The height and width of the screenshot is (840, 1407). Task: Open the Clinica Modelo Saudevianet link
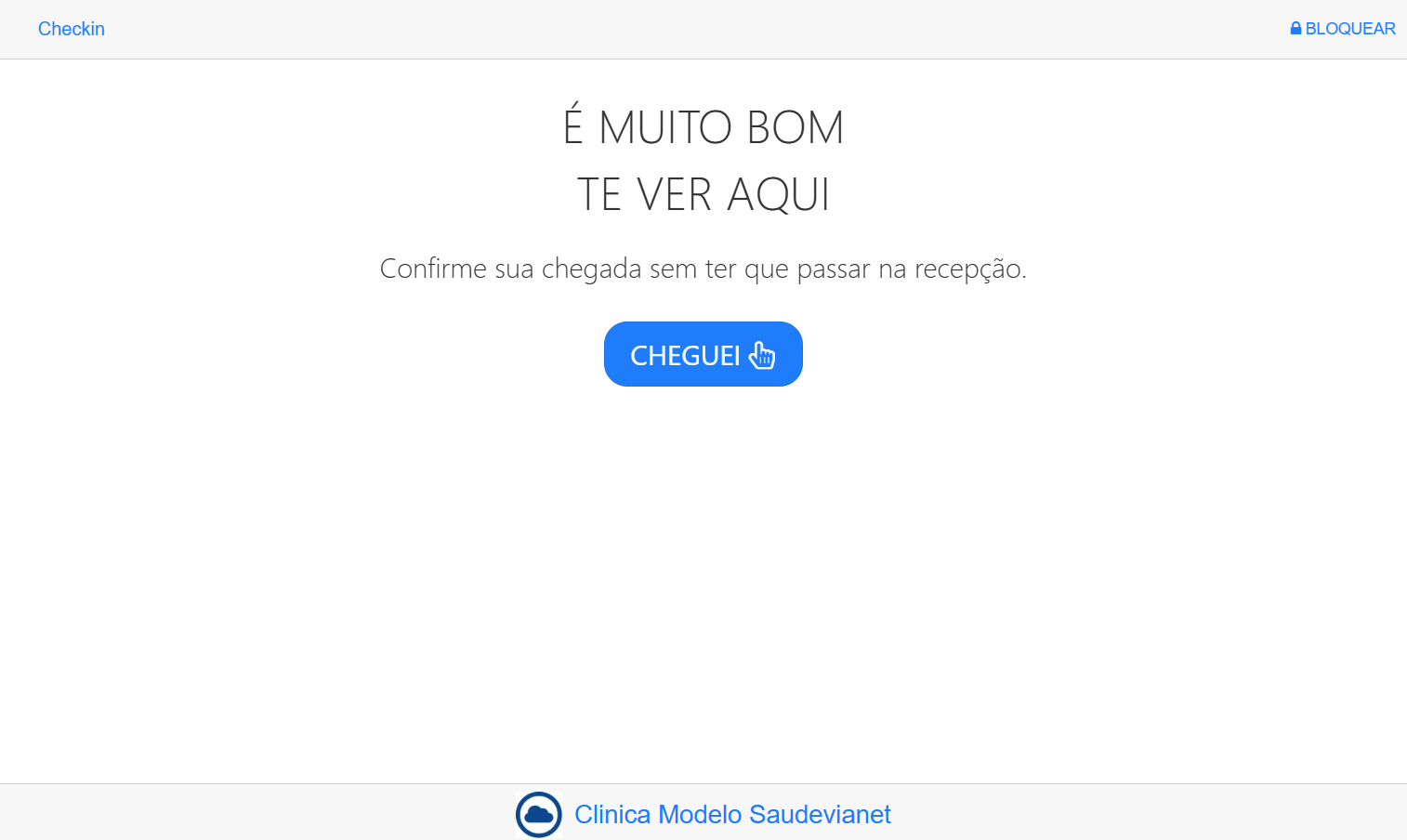coord(731,814)
